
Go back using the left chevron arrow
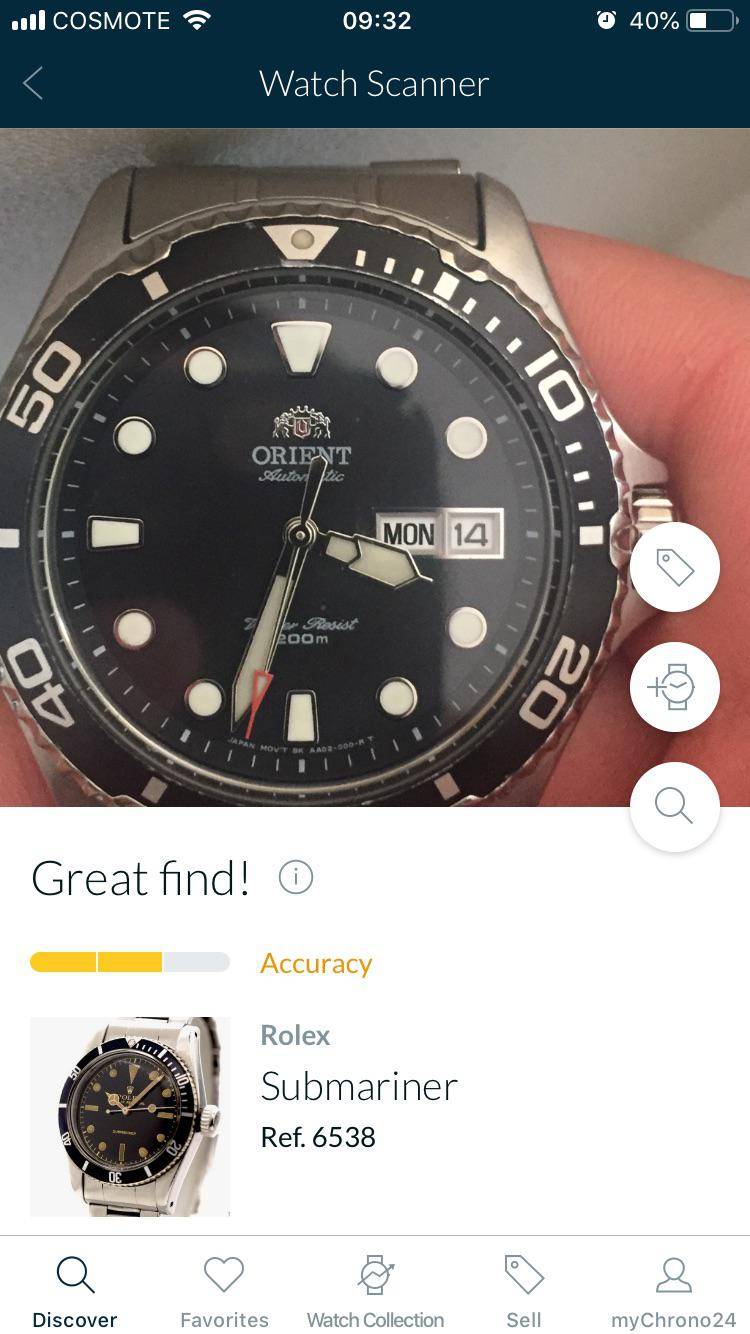pos(33,84)
